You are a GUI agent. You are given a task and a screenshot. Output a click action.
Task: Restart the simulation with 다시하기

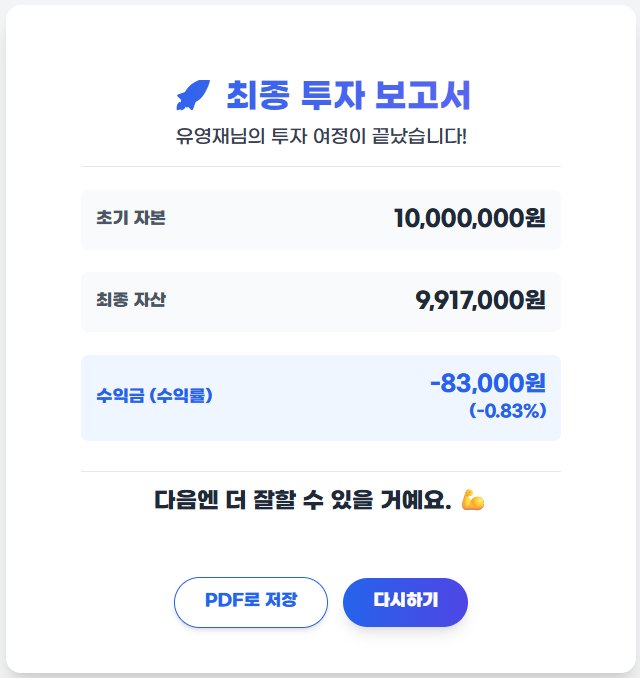click(405, 602)
